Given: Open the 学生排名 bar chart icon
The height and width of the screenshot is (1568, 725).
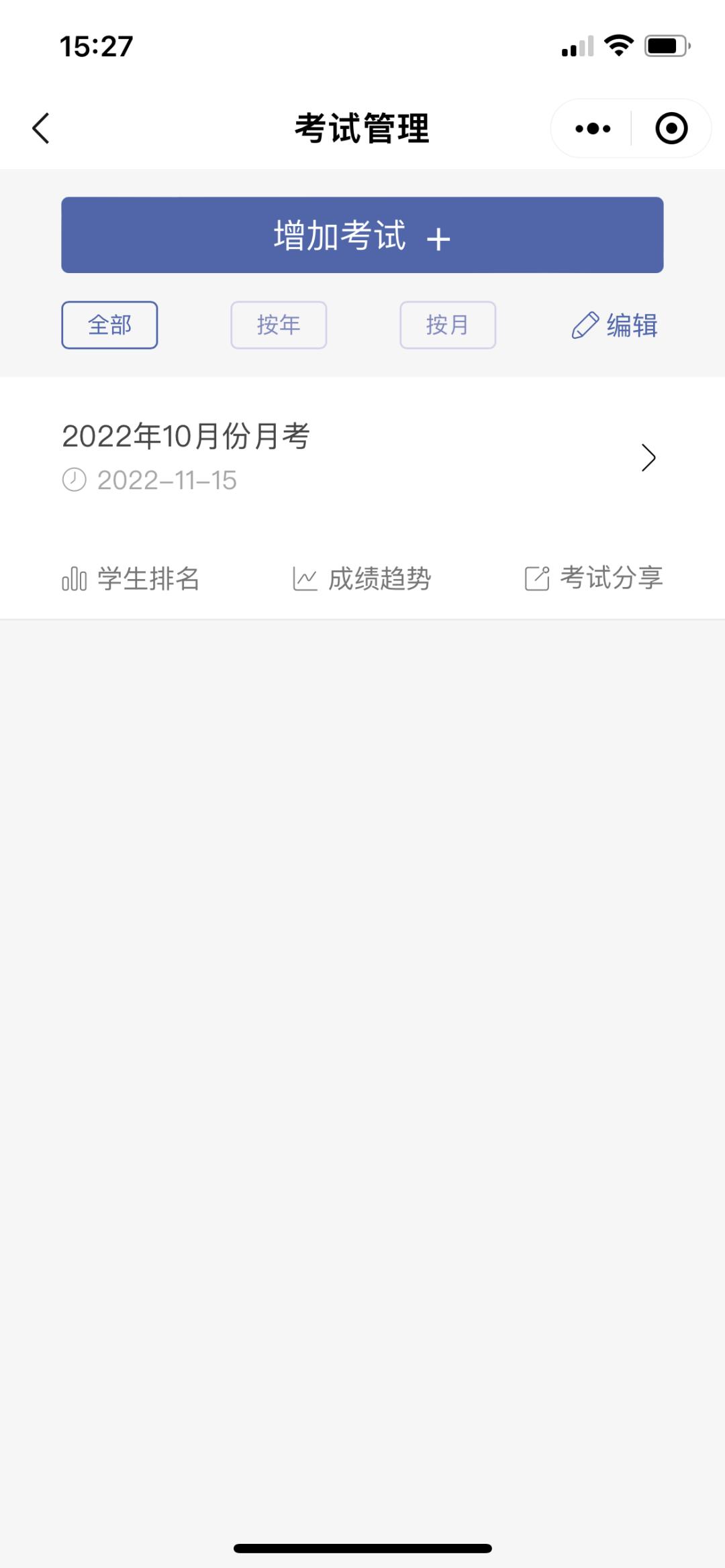Looking at the screenshot, I should [72, 578].
